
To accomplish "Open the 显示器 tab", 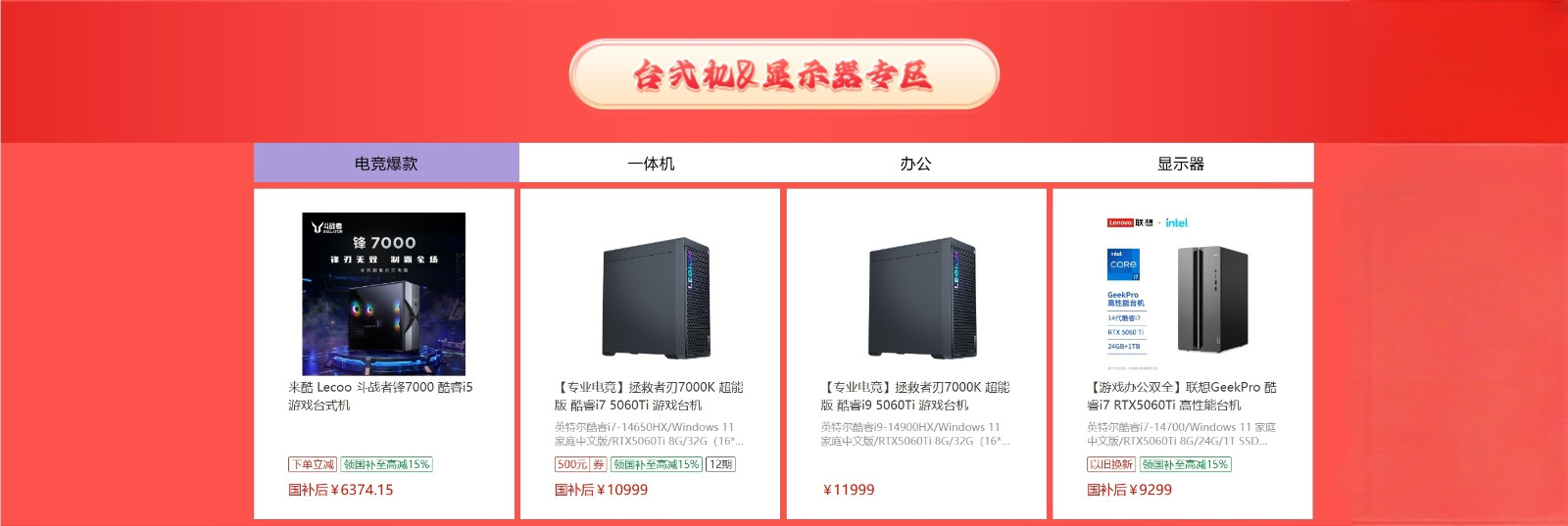I will pos(1180,164).
